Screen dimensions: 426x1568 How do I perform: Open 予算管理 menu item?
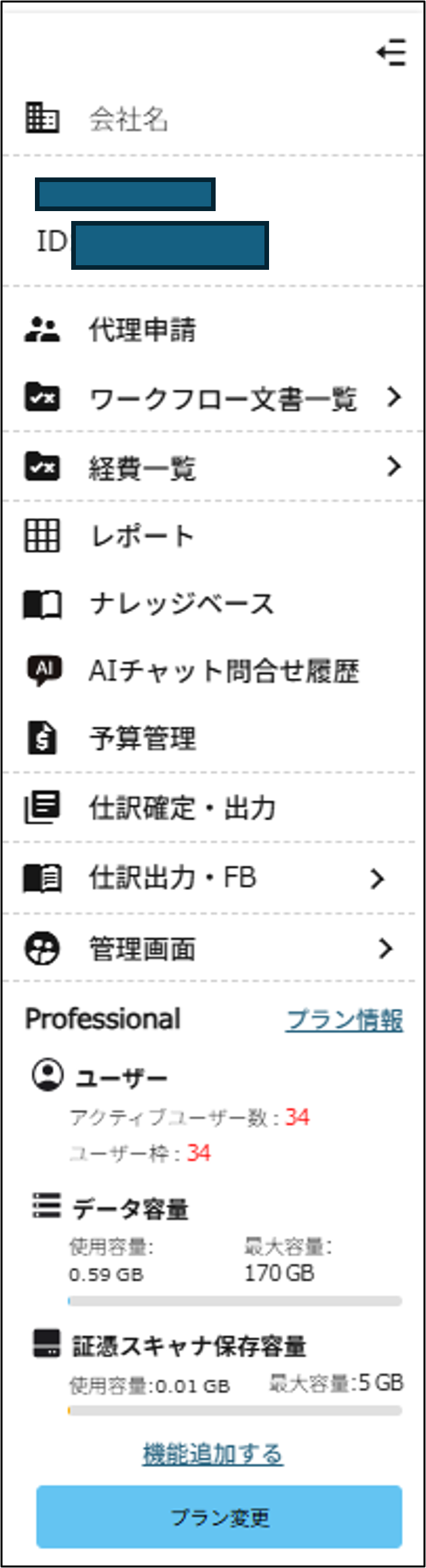142,738
